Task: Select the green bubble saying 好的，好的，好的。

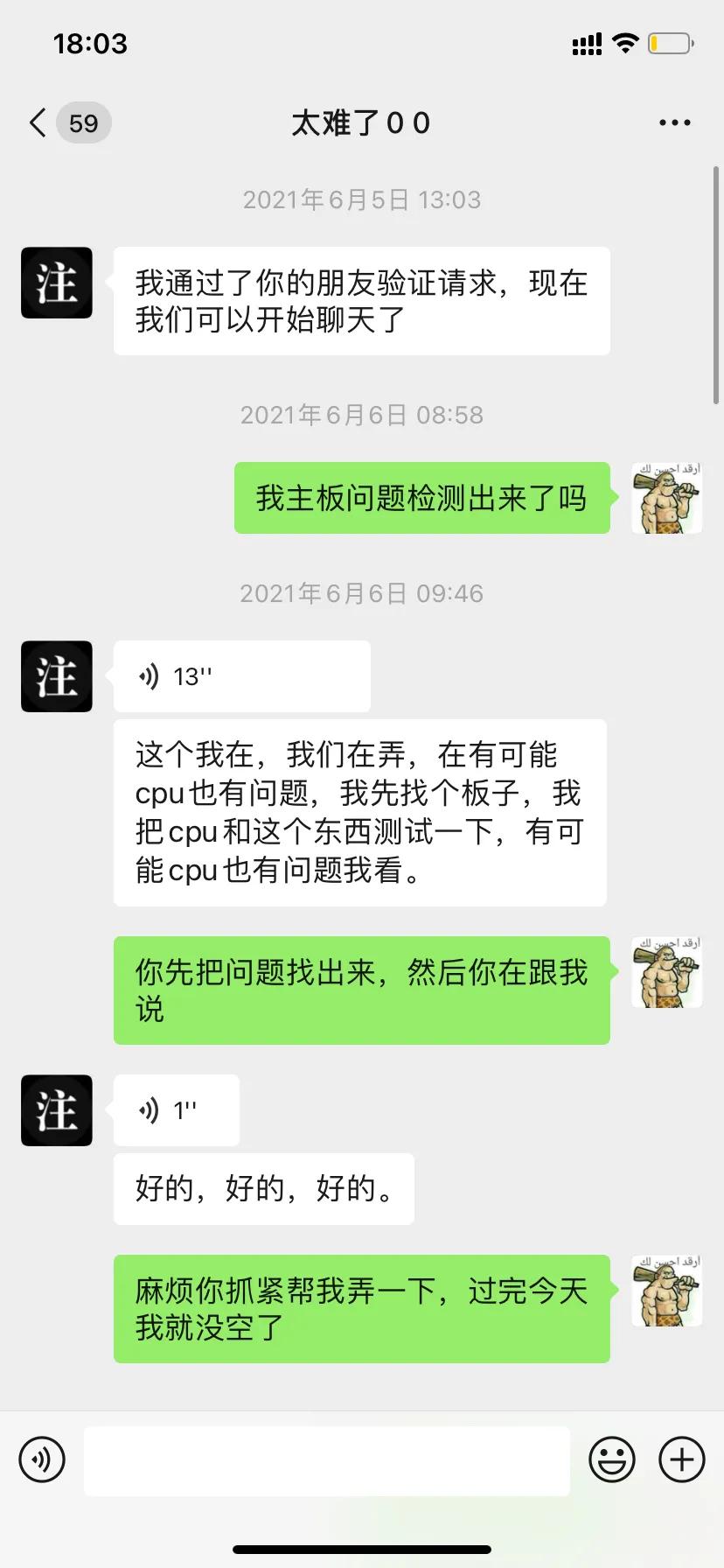Action: tap(264, 1188)
